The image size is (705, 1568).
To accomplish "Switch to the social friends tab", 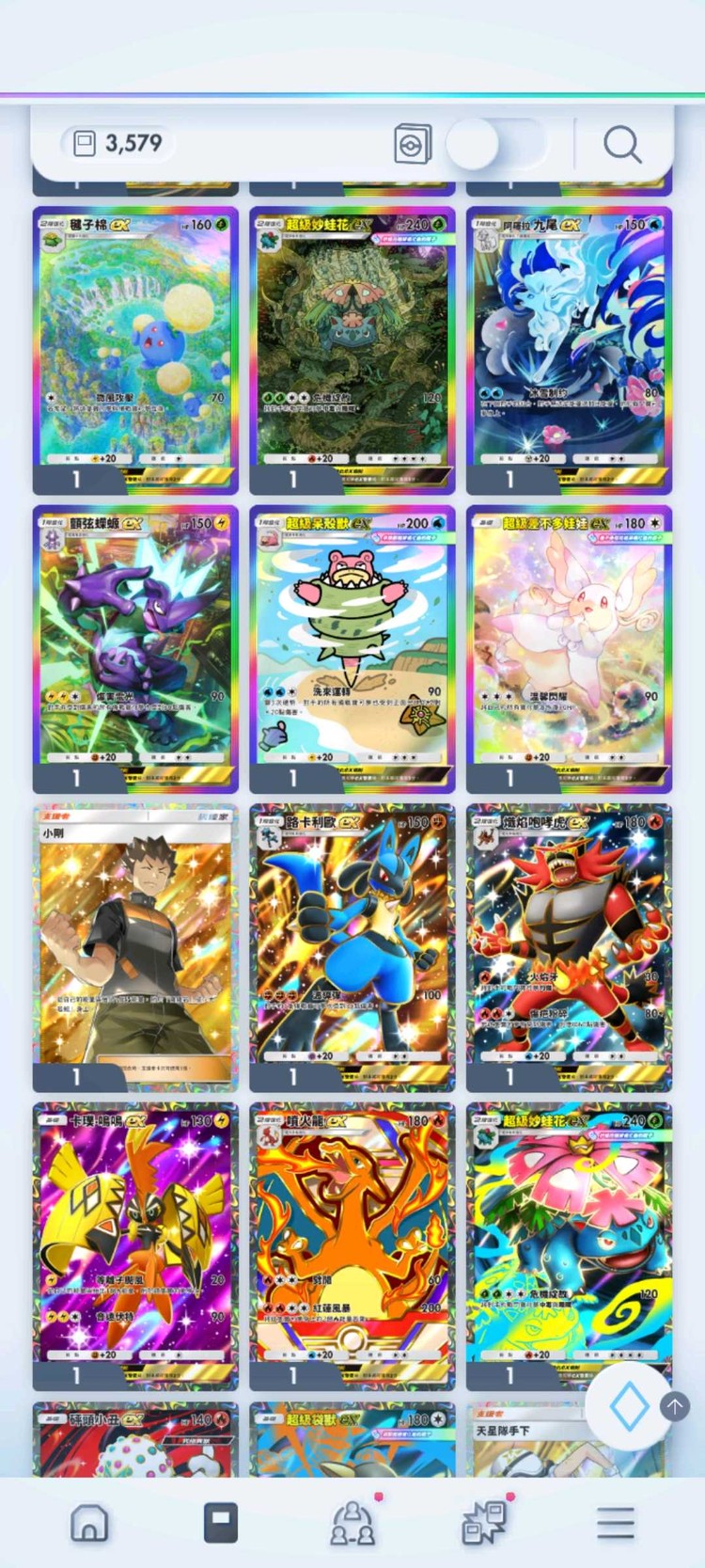I will click(352, 1522).
